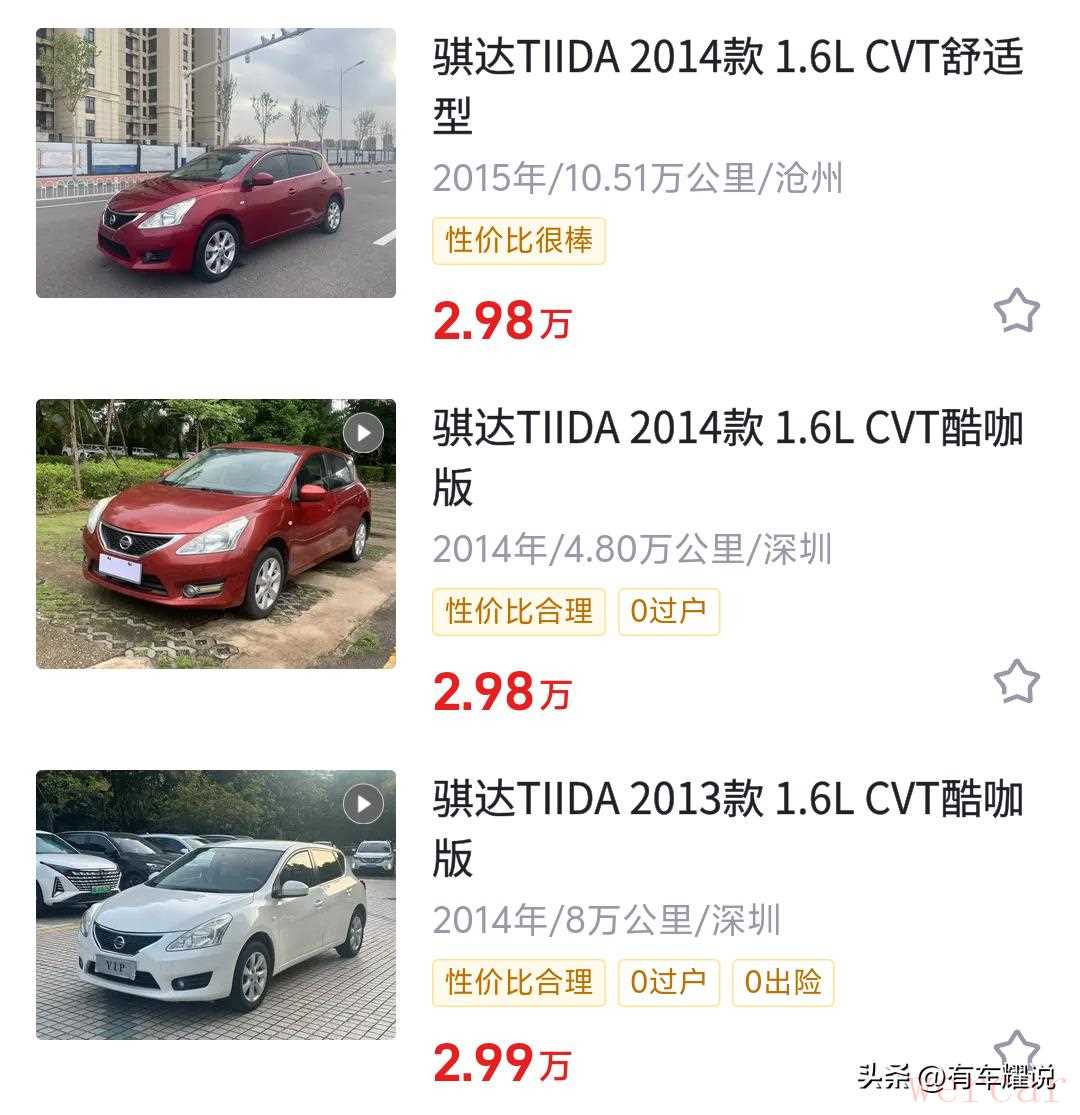The height and width of the screenshot is (1115, 1080).
Task: Favorite the 沧州 骐达 舒适型 listing
Action: pyautogui.click(x=1016, y=311)
